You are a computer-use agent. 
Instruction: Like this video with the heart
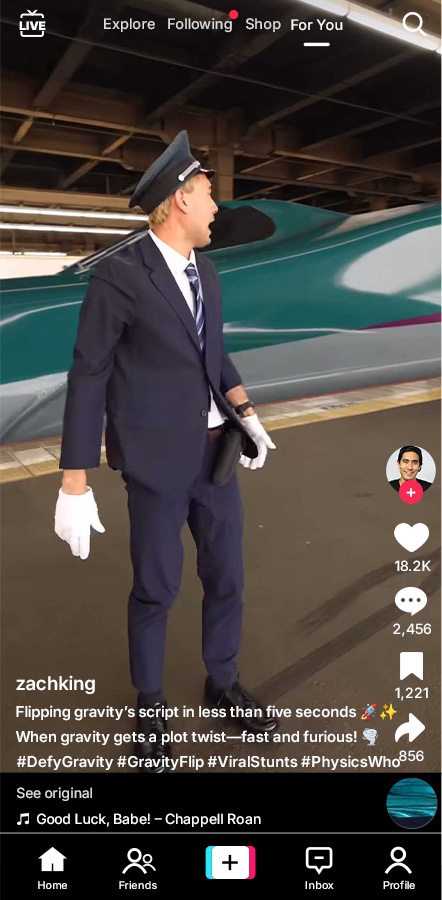(x=412, y=537)
